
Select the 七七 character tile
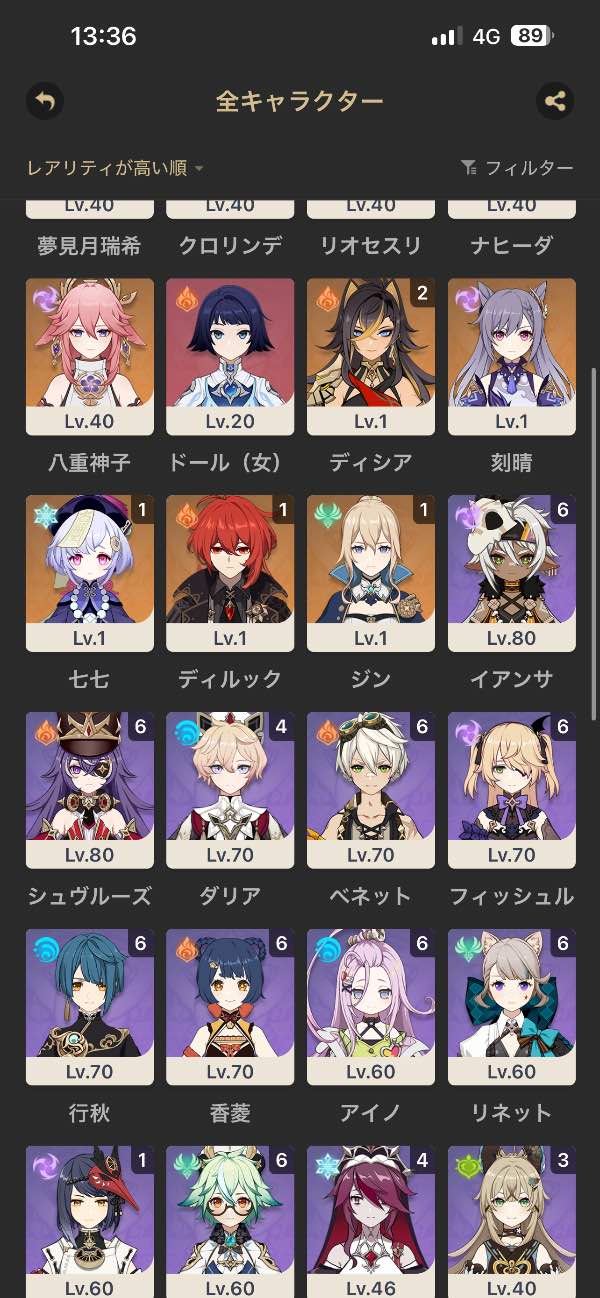[90, 574]
